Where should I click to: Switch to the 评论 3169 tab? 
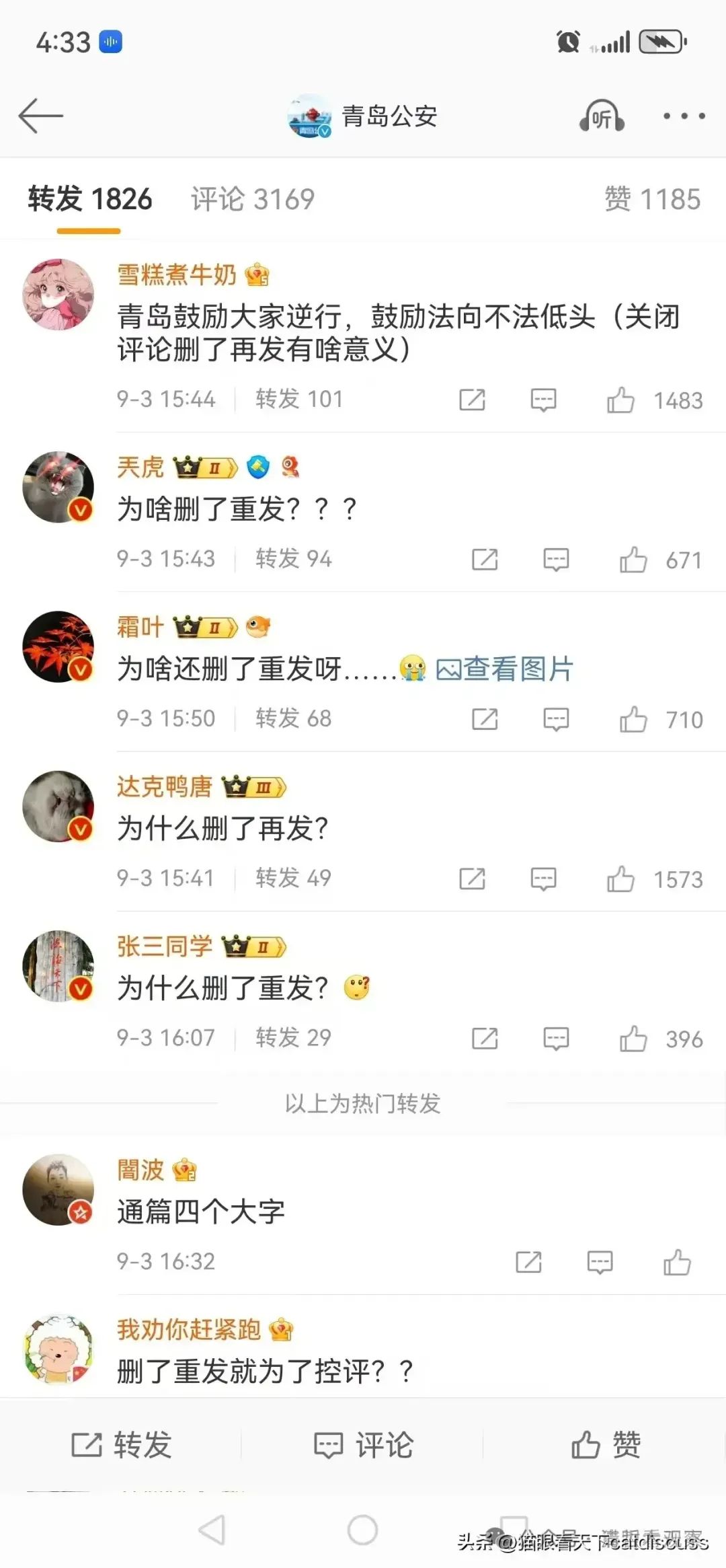pos(253,199)
